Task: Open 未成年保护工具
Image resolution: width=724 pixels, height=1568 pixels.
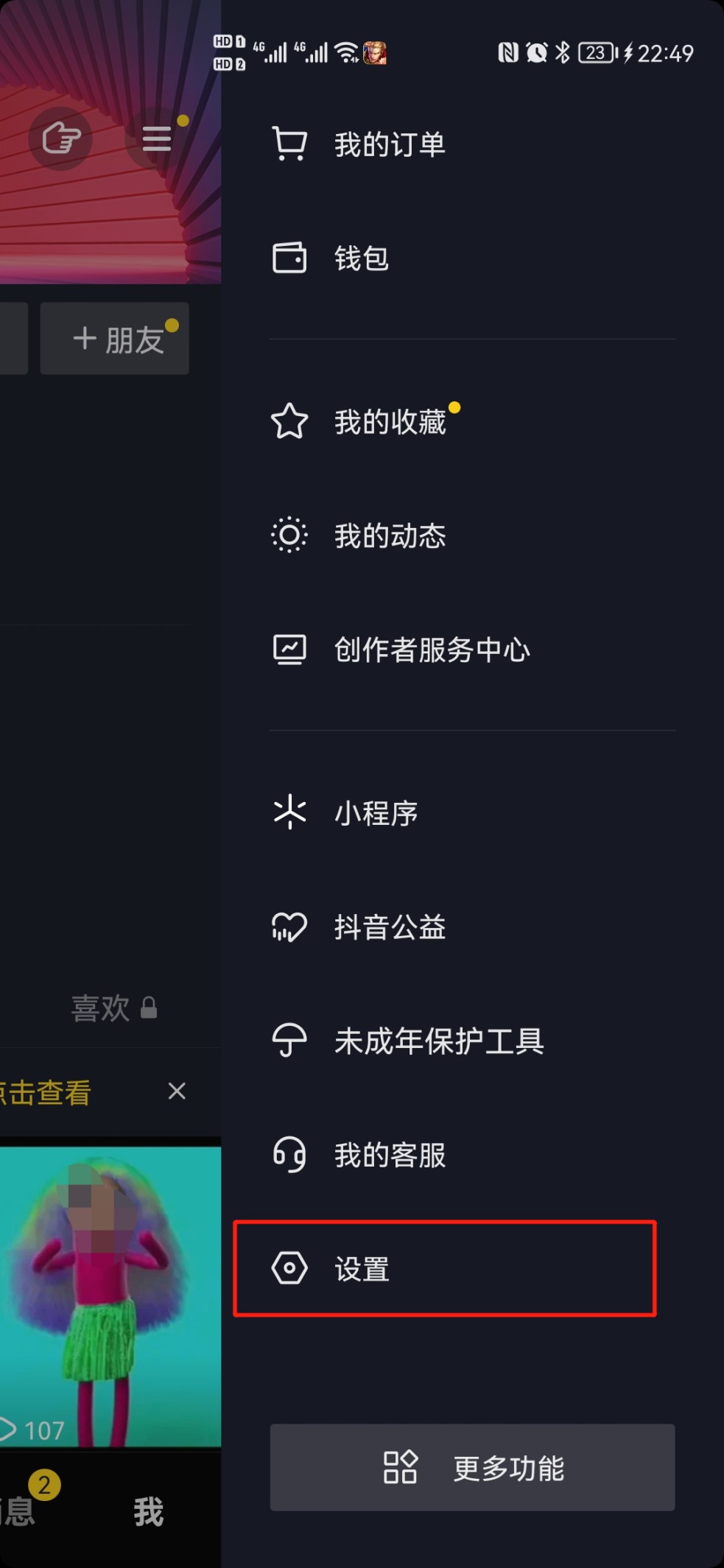Action: coord(472,1041)
